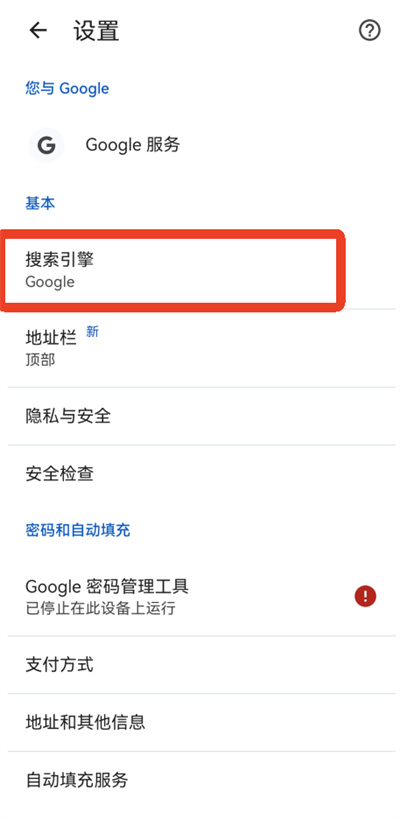400x819 pixels.
Task: Open the help question mark icon
Action: (369, 31)
